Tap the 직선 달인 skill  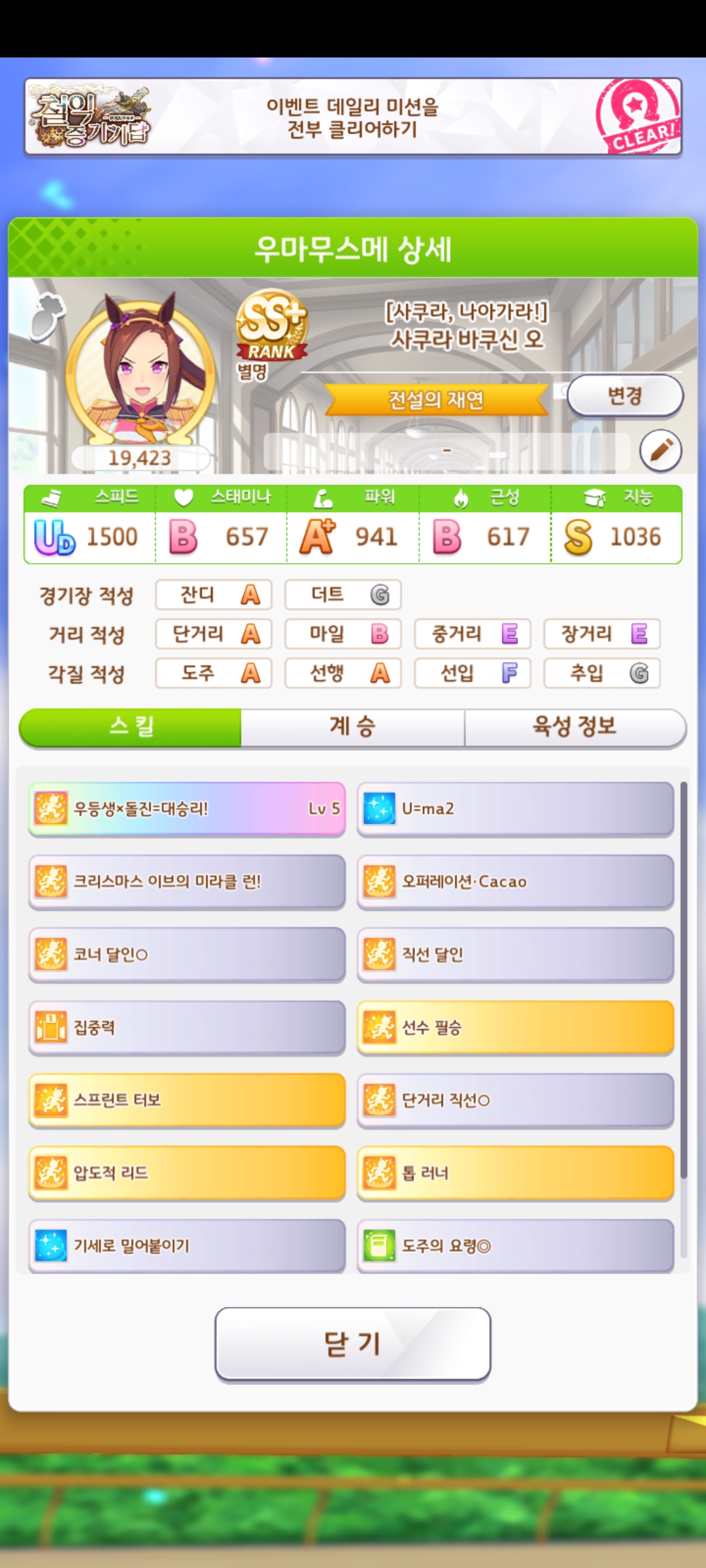515,955
